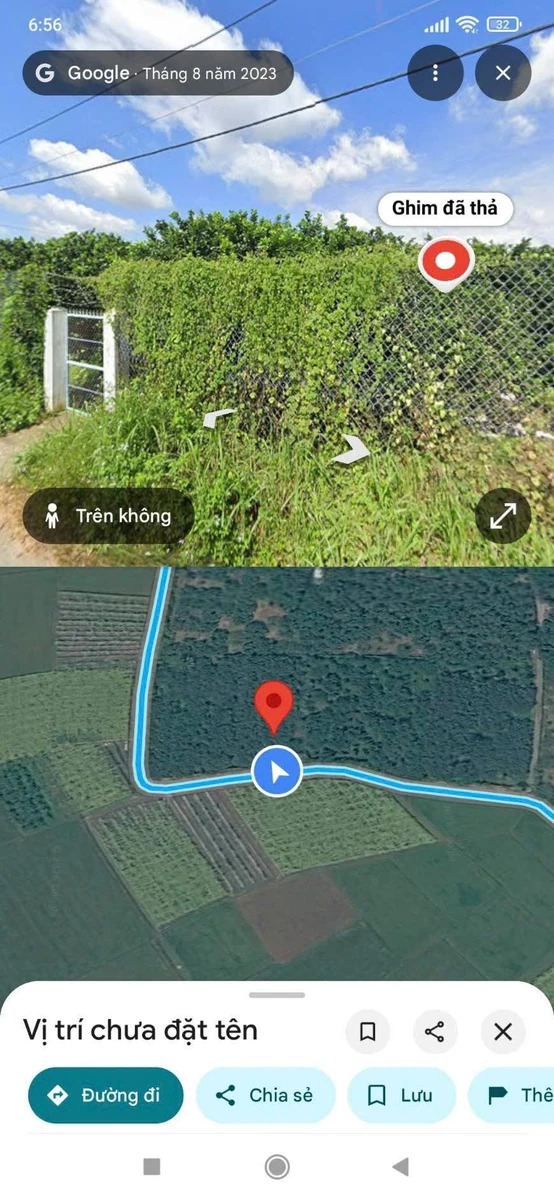Bookmark the location with the round icon
The height and width of the screenshot is (1200, 554).
[368, 1032]
